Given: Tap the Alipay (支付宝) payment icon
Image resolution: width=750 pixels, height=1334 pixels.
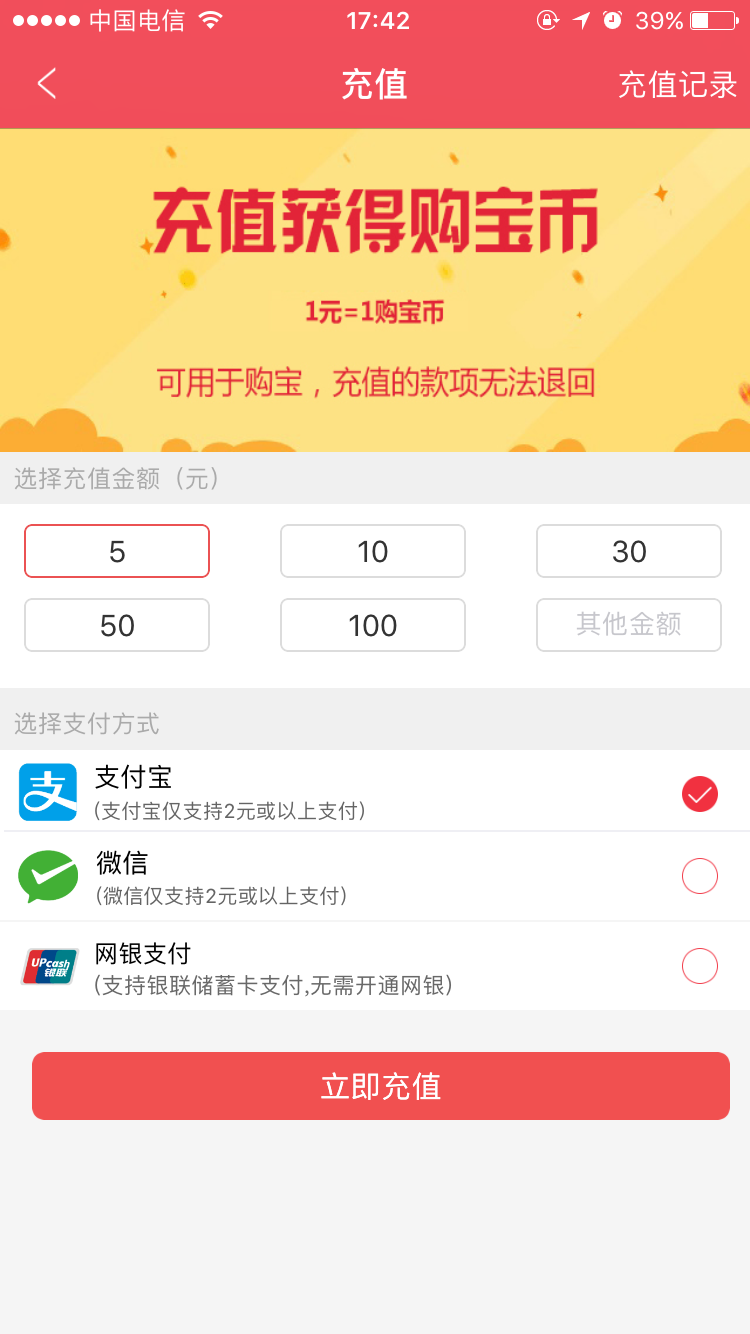Looking at the screenshot, I should click(47, 792).
